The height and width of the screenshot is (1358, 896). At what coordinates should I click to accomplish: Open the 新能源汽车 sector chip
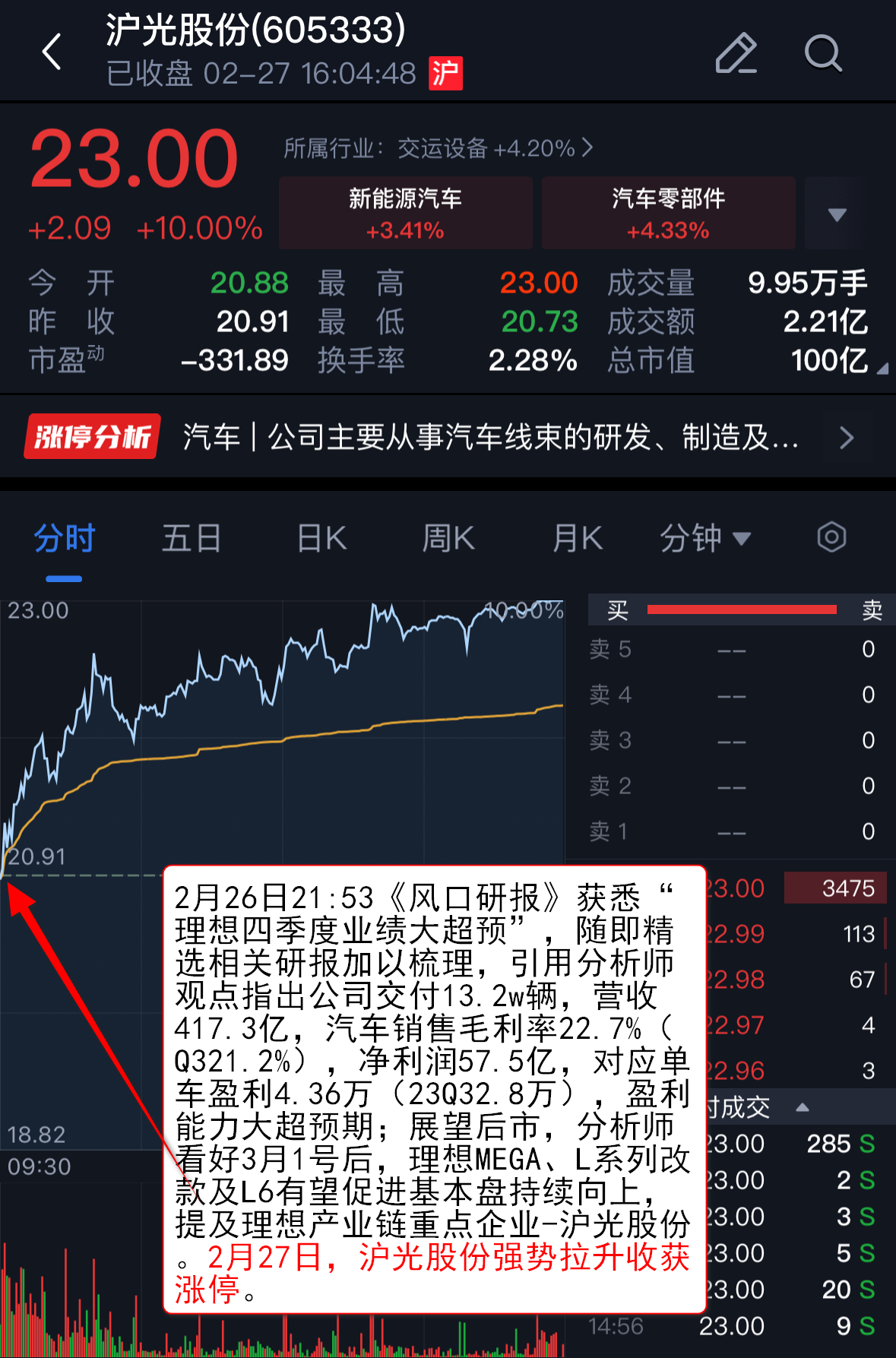click(405, 213)
